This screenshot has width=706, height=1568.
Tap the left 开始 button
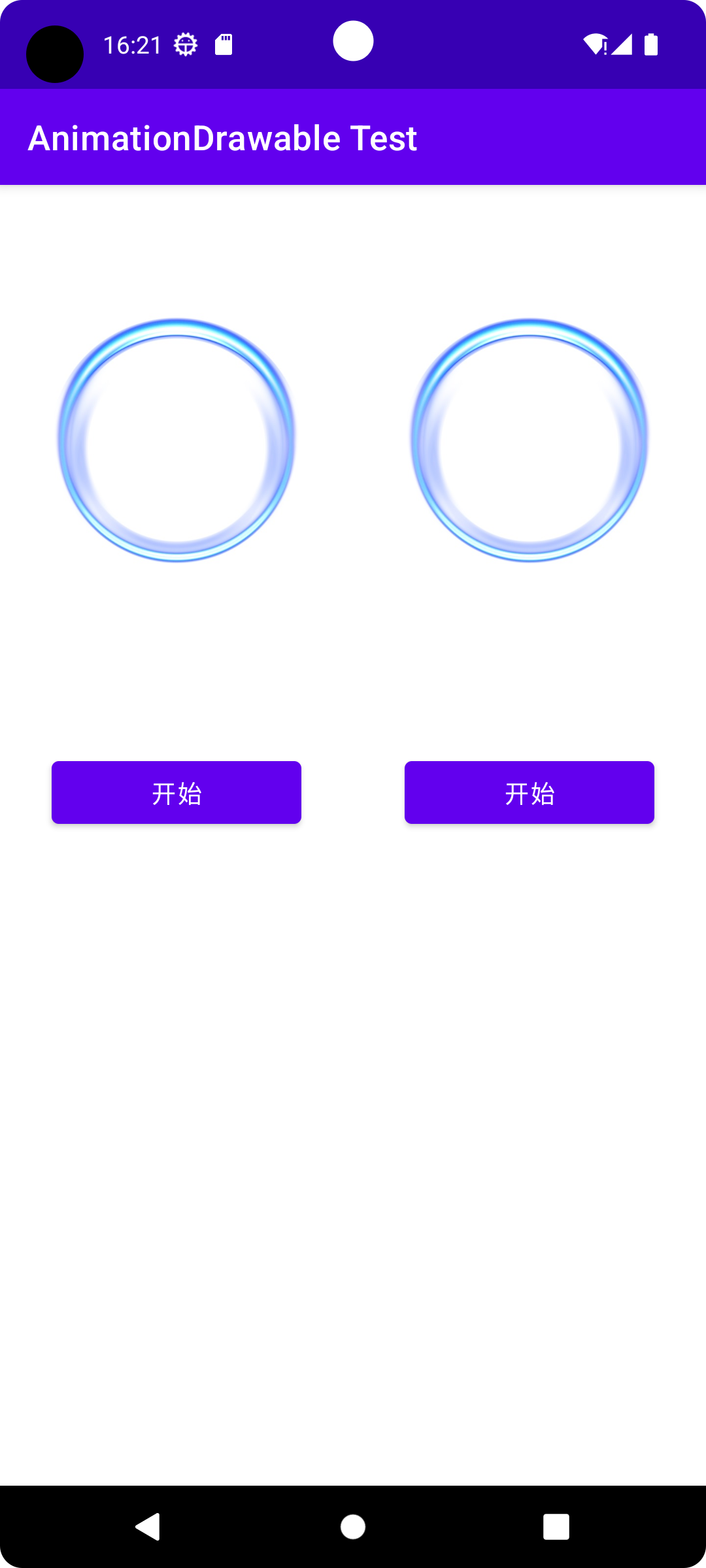coord(176,792)
